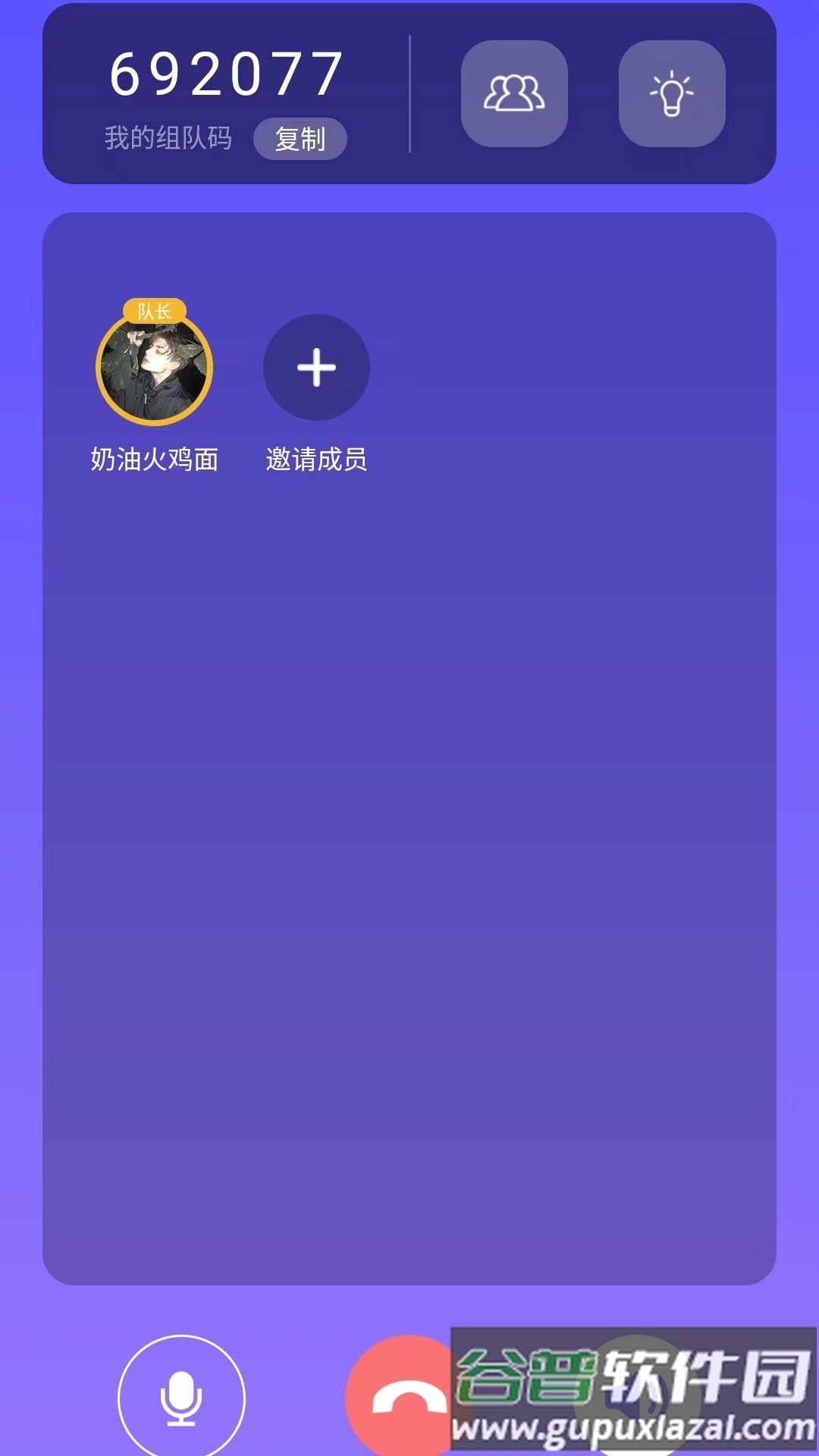Tap the plus icon to invite members
The height and width of the screenshot is (1456, 819).
click(316, 367)
